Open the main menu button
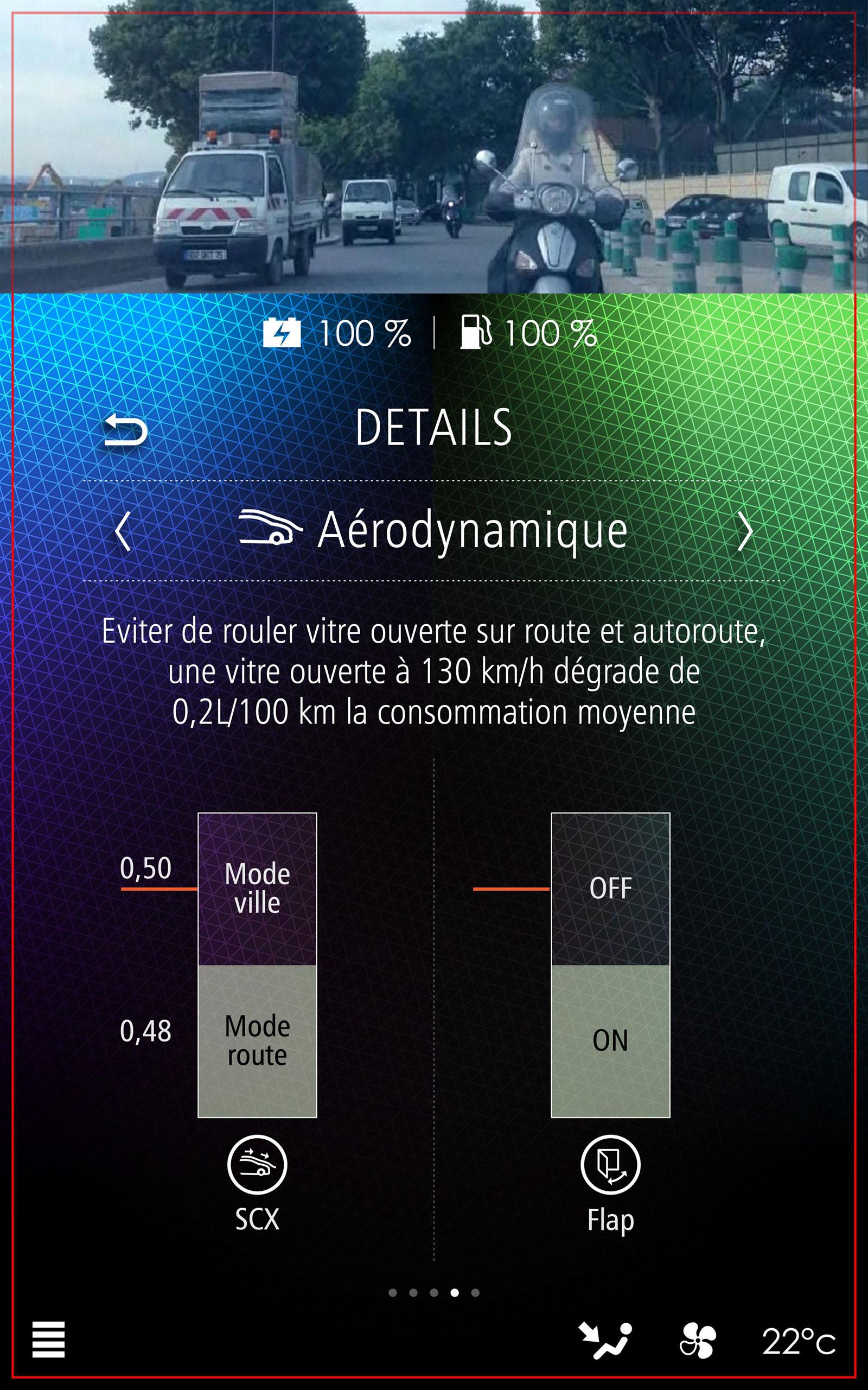 coord(48,1340)
